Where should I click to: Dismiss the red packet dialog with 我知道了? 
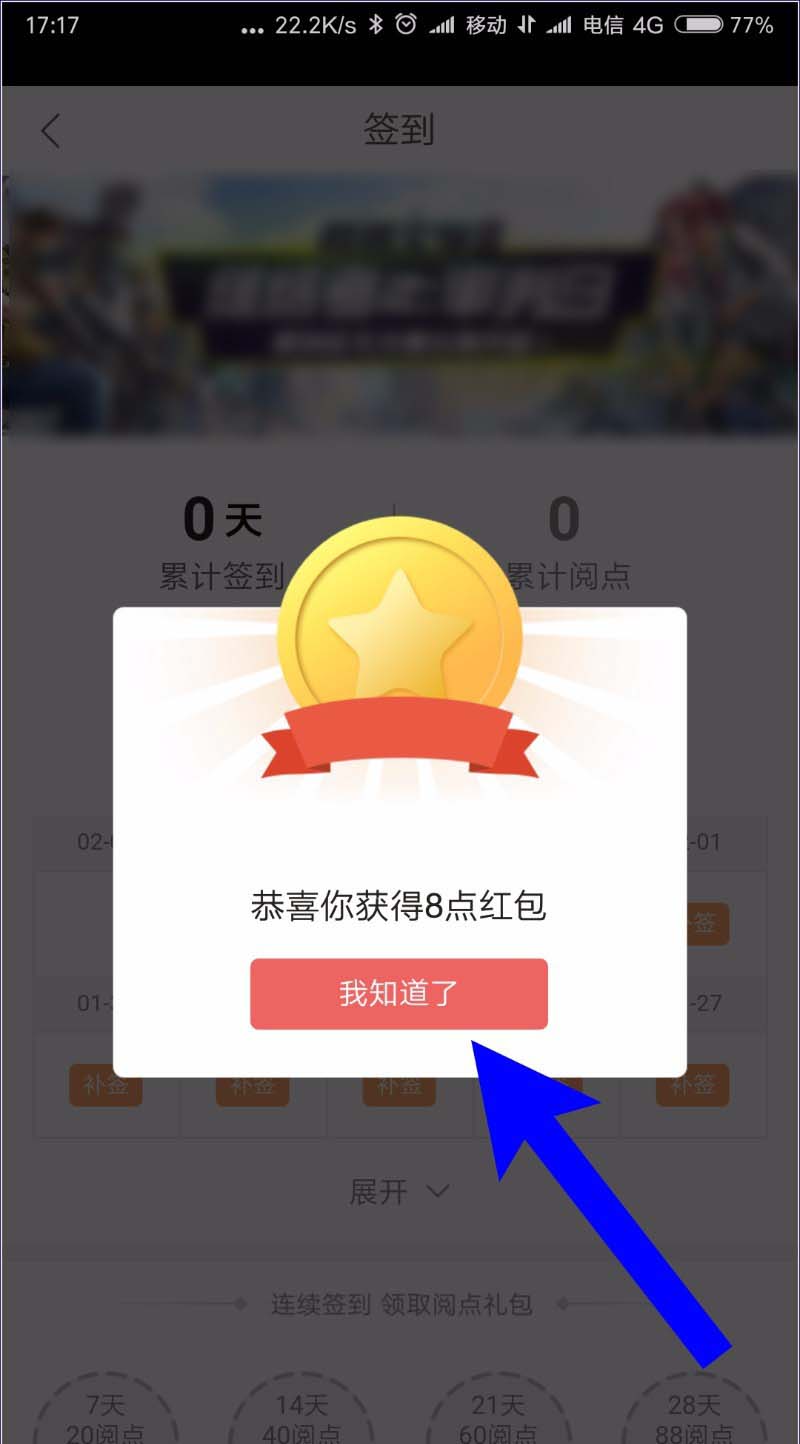point(398,994)
